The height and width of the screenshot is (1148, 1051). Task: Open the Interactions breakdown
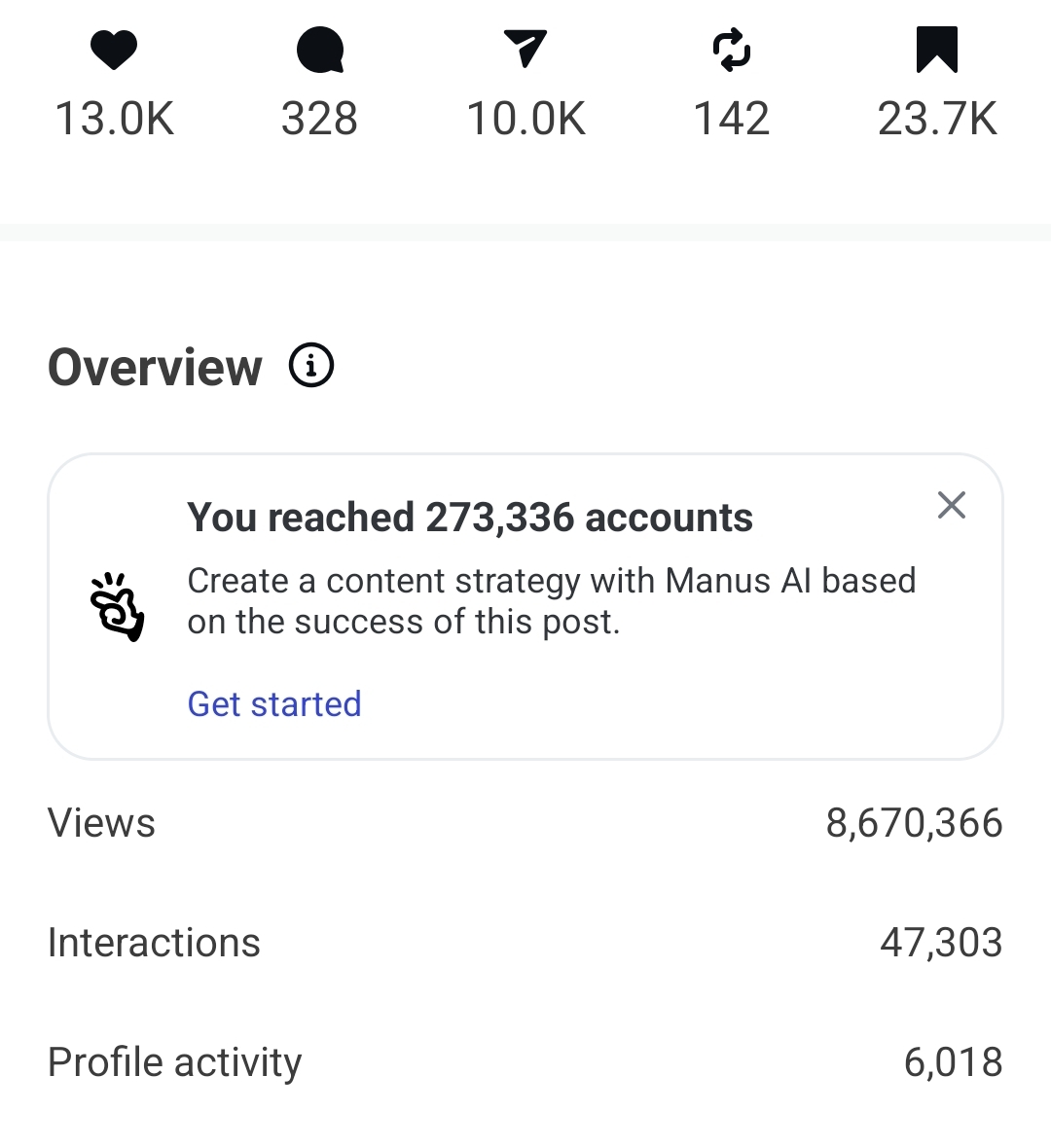coord(153,942)
